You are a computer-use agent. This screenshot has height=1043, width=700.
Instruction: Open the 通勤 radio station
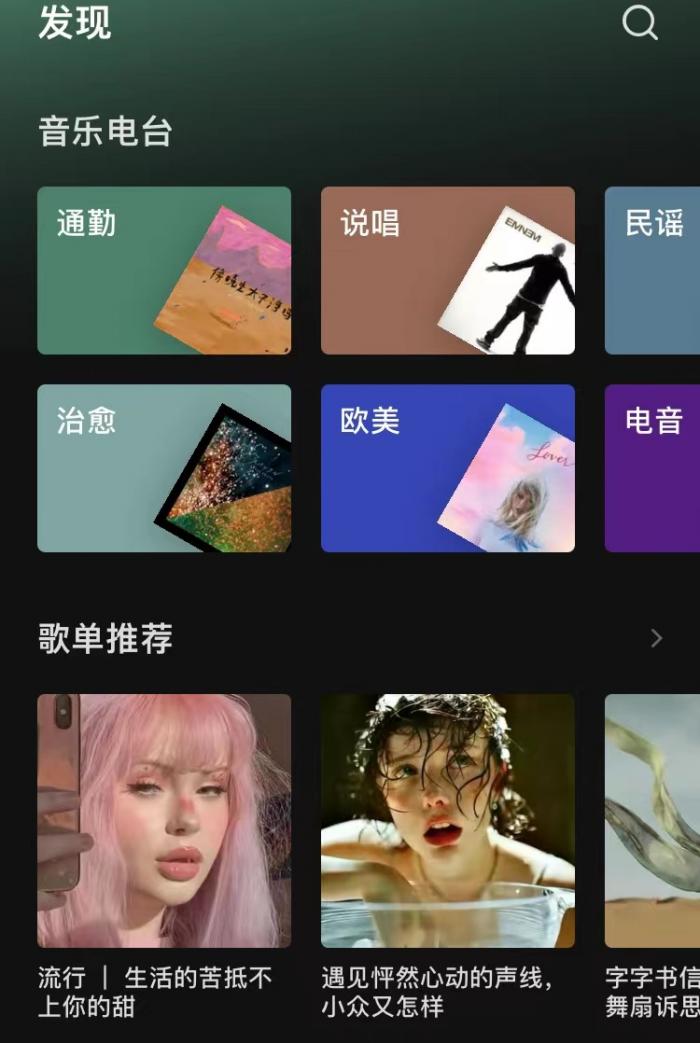pyautogui.click(x=164, y=270)
